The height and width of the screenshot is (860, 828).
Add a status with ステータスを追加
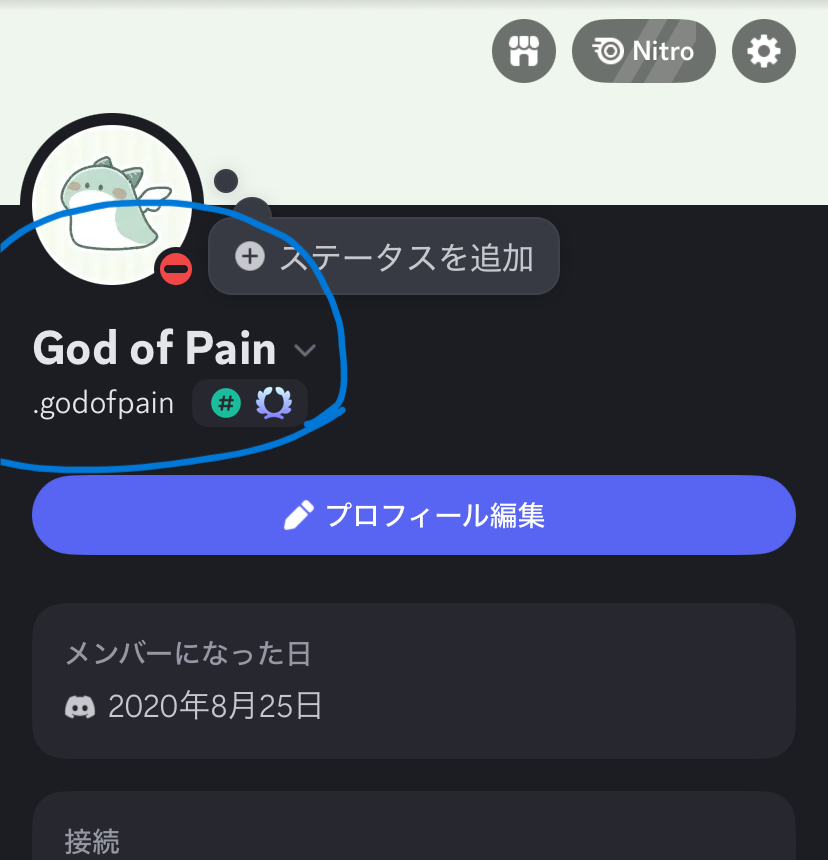point(384,257)
